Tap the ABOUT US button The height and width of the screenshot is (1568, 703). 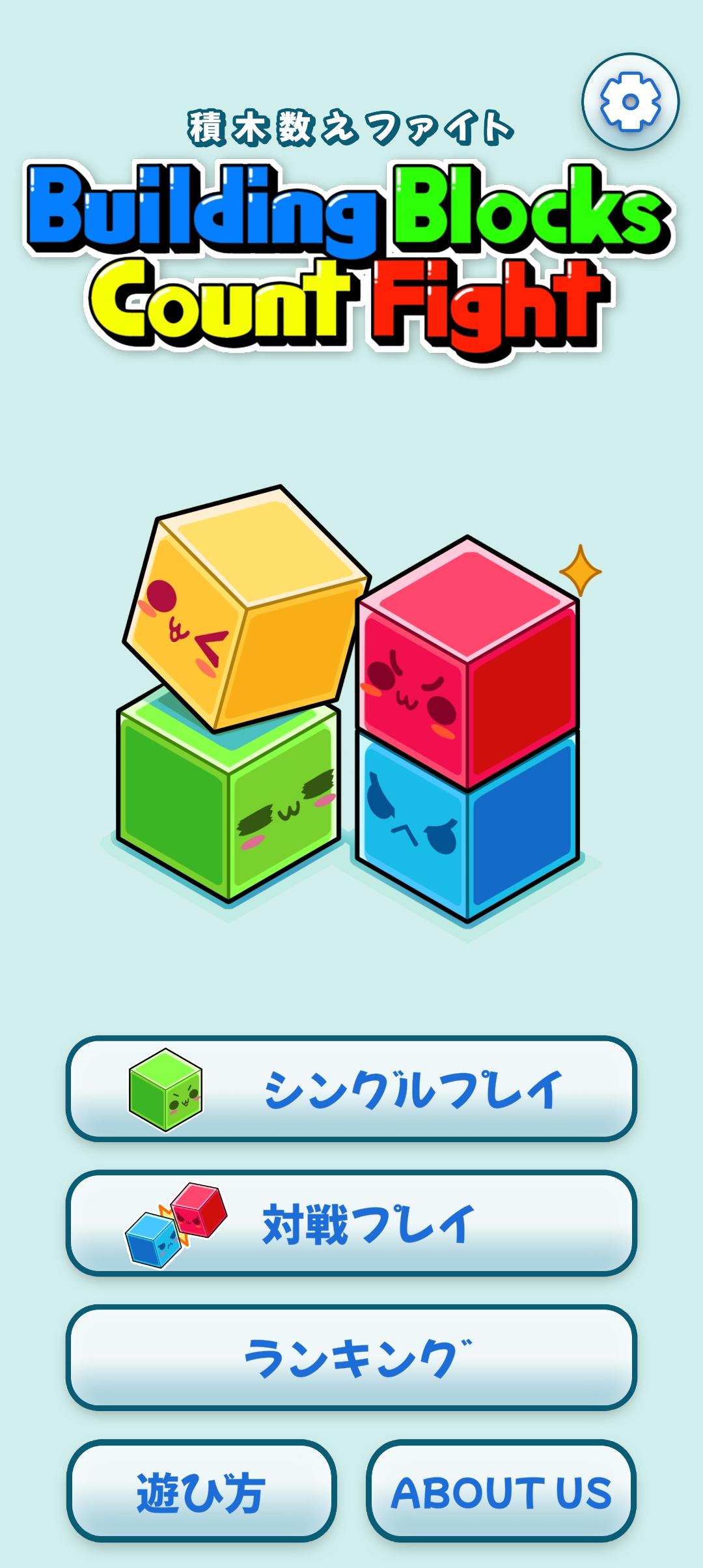pyautogui.click(x=501, y=1491)
